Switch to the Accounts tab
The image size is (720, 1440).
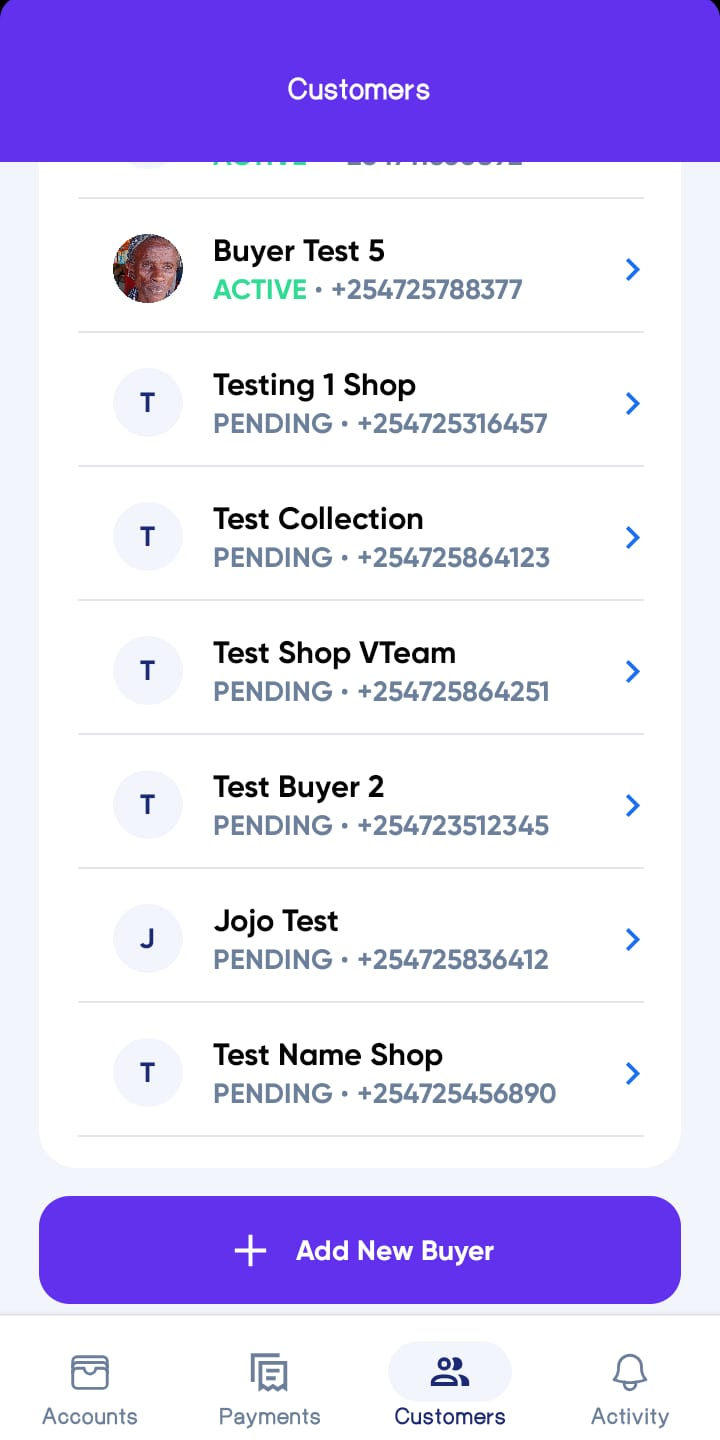click(89, 1385)
